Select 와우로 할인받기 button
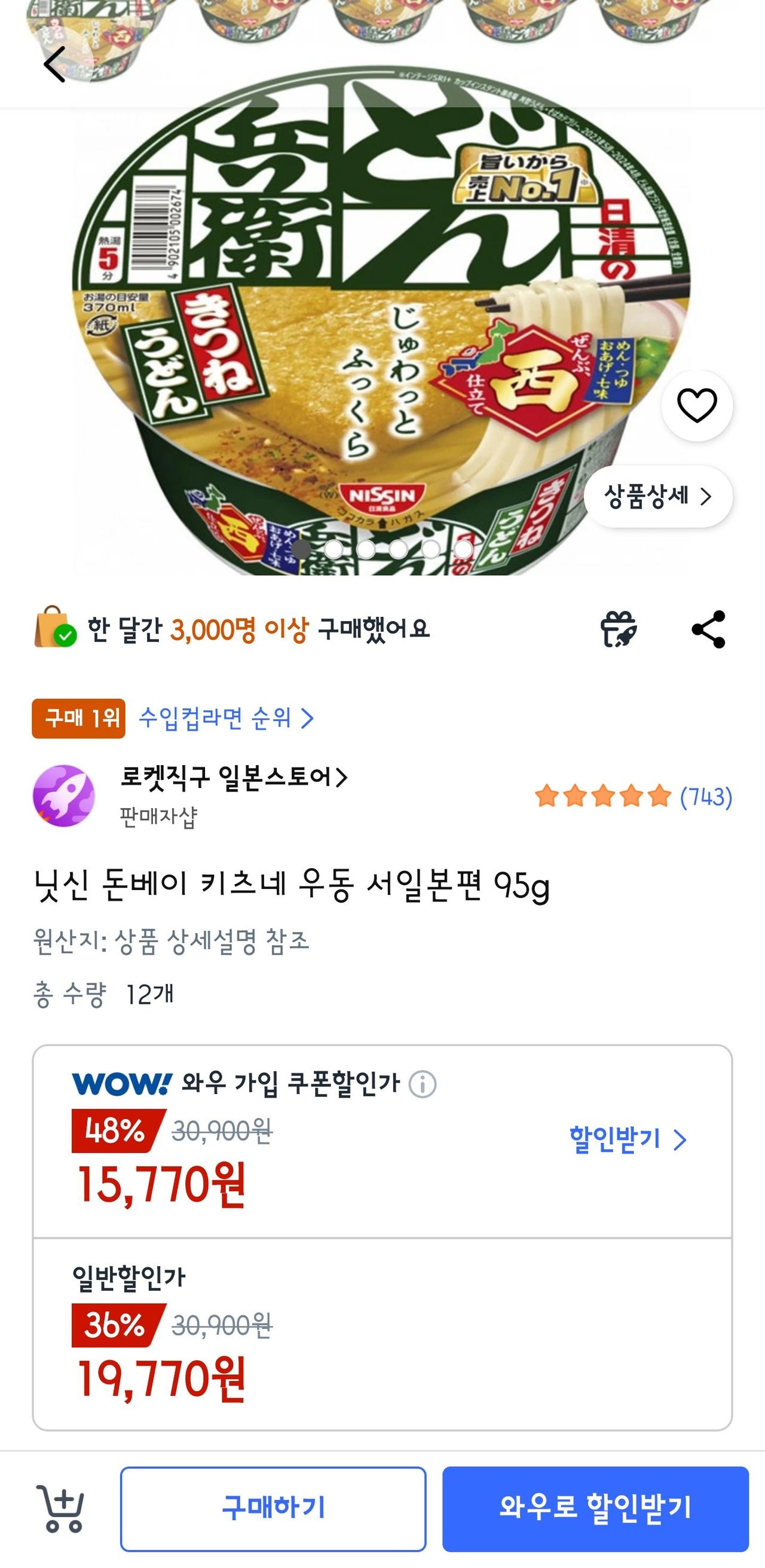 tap(595, 1508)
